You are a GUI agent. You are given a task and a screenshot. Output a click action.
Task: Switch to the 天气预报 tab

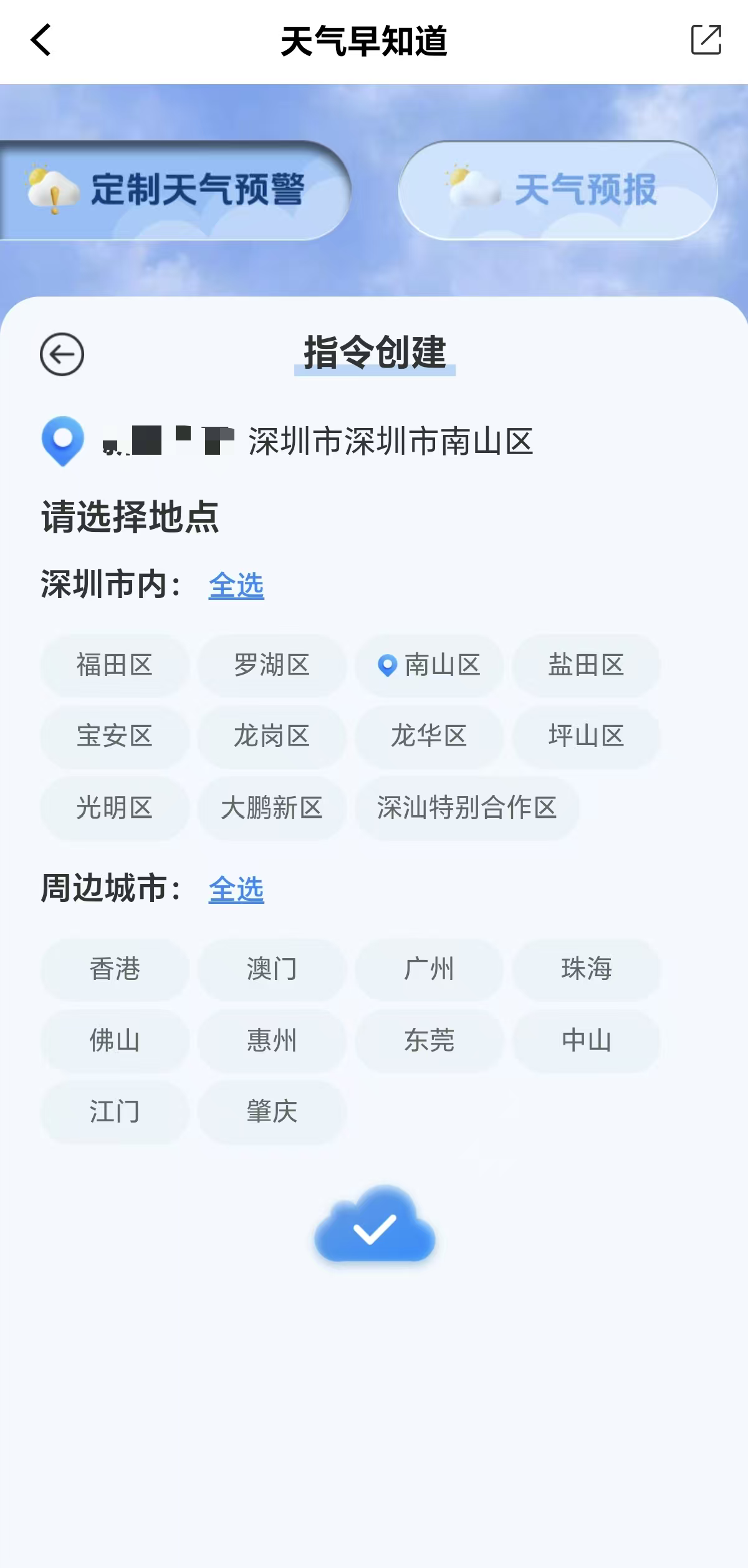click(558, 190)
